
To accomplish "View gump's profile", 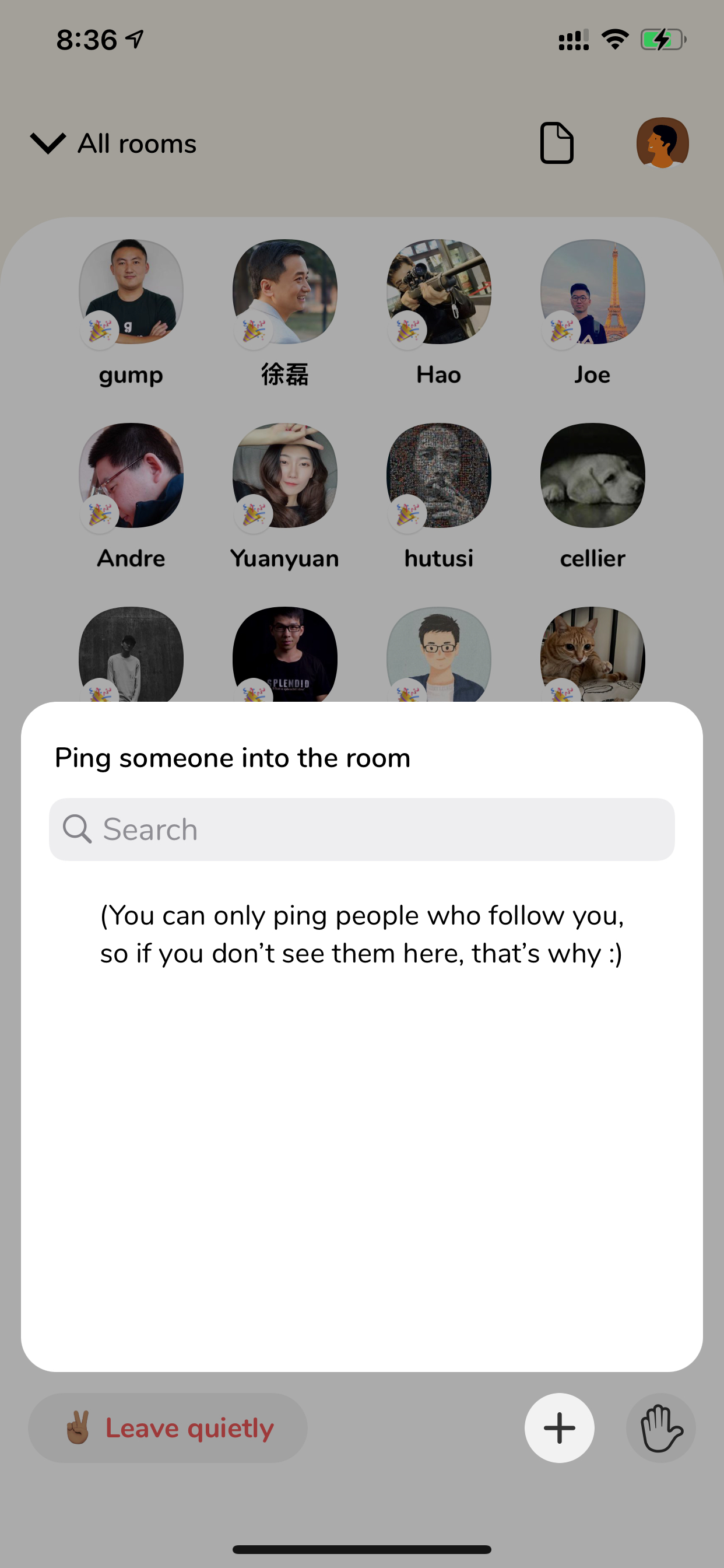I will click(131, 292).
